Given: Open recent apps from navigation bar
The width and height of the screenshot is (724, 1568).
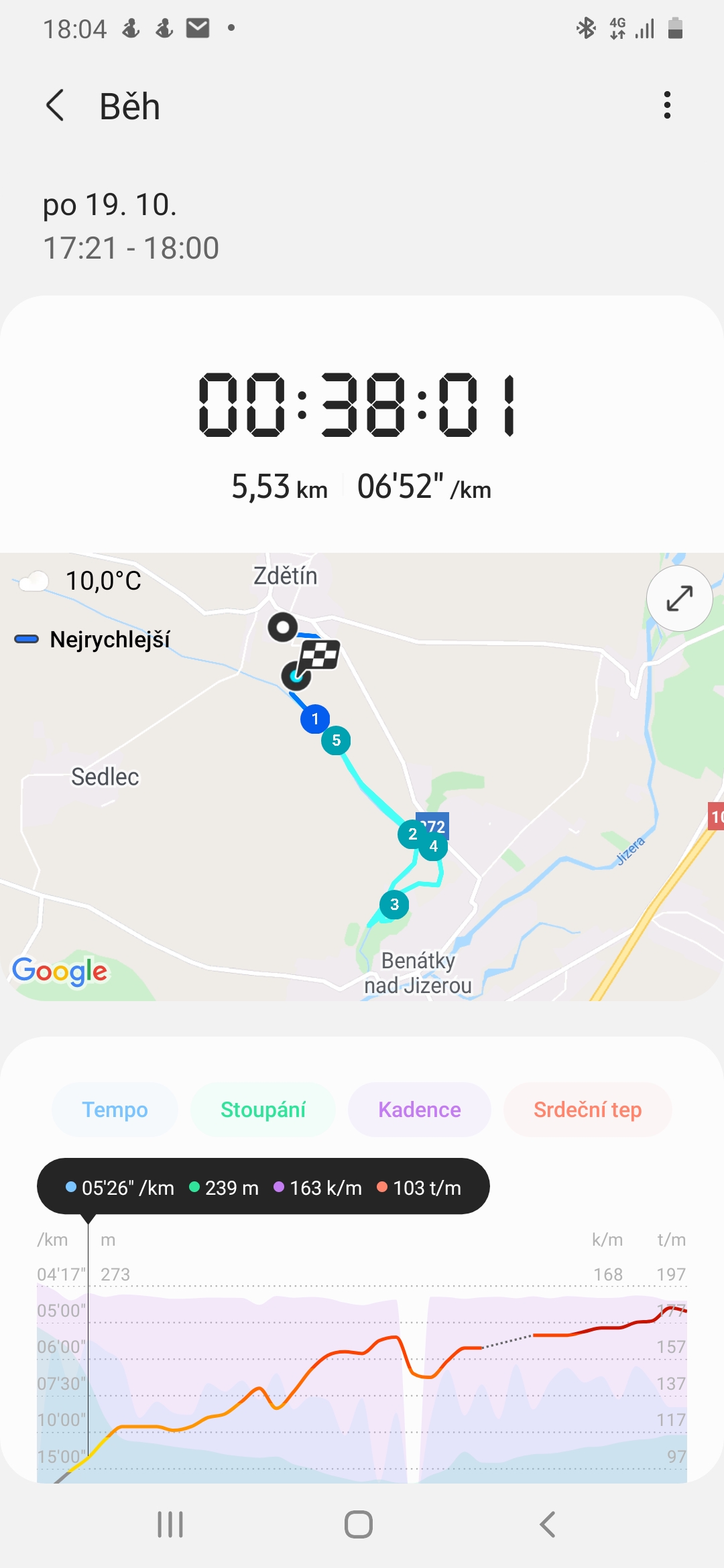Looking at the screenshot, I should pyautogui.click(x=170, y=1524).
